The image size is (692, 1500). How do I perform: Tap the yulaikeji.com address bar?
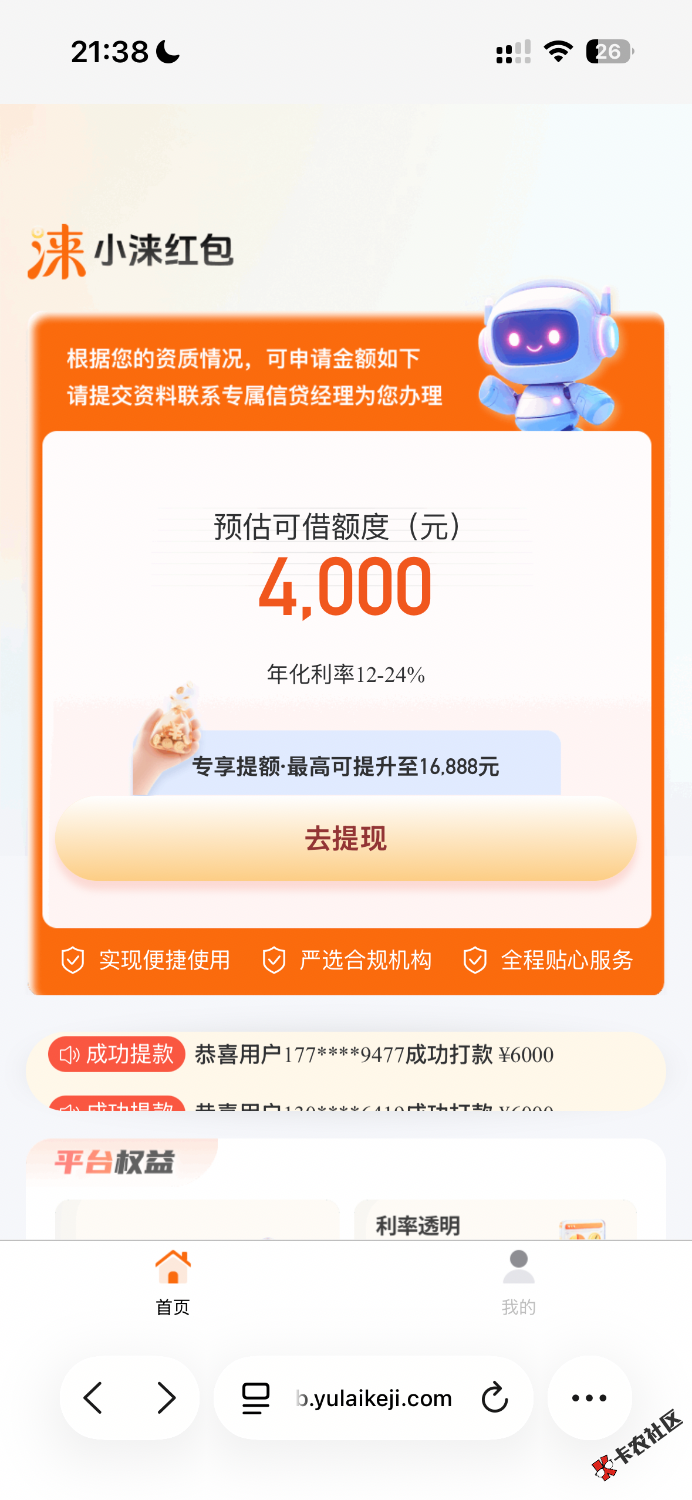point(375,1398)
